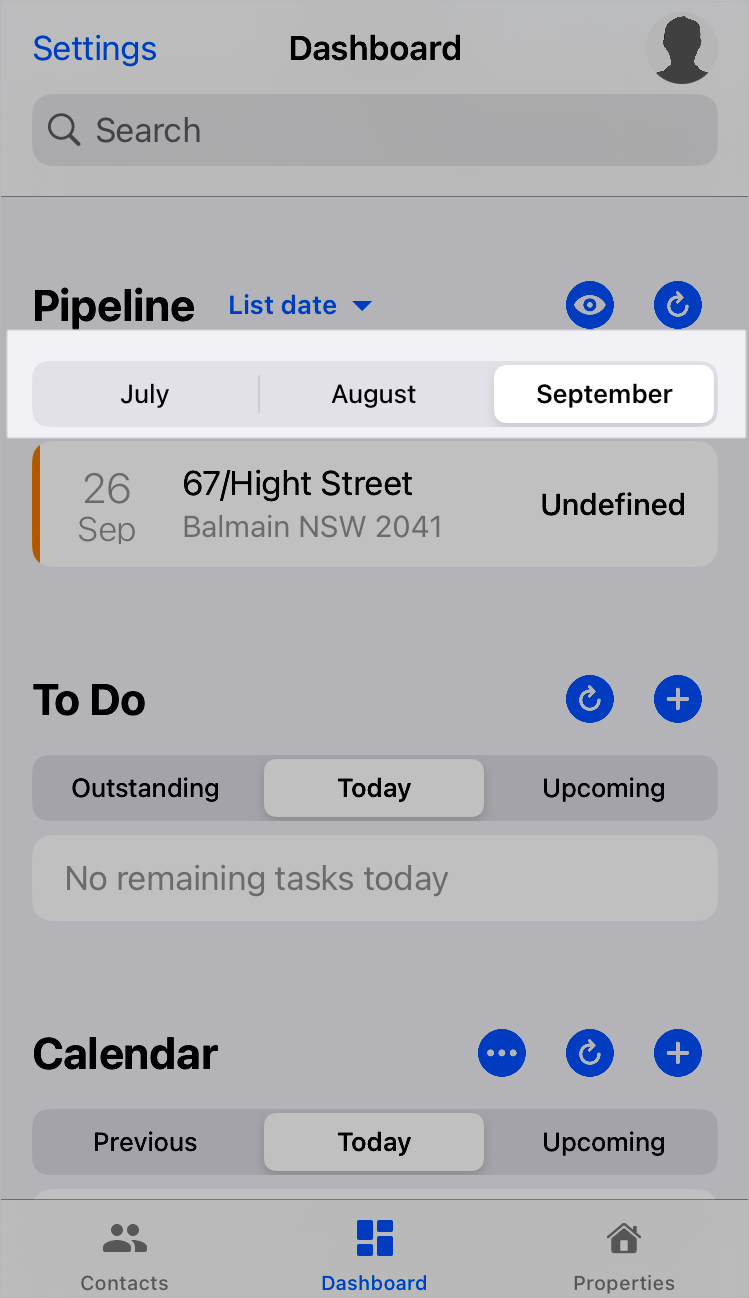Open the Settings screen

point(94,48)
